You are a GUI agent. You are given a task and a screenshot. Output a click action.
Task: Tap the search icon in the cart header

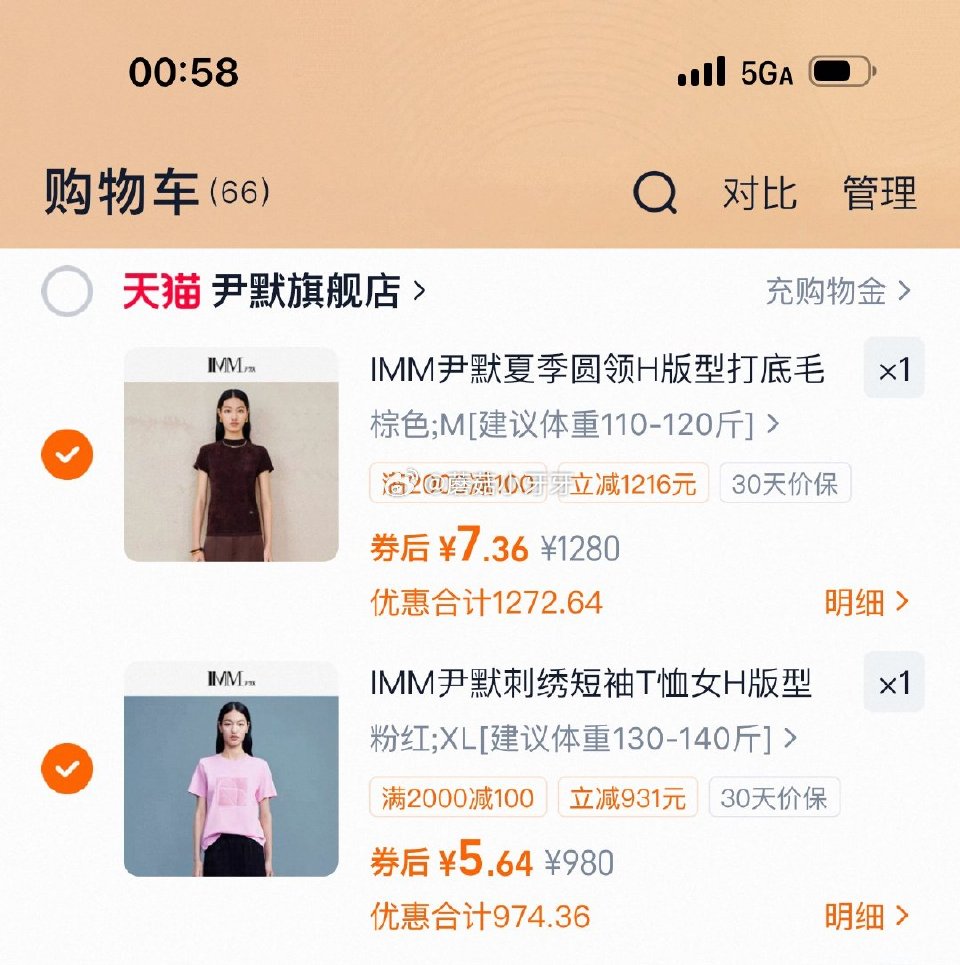pyautogui.click(x=655, y=194)
